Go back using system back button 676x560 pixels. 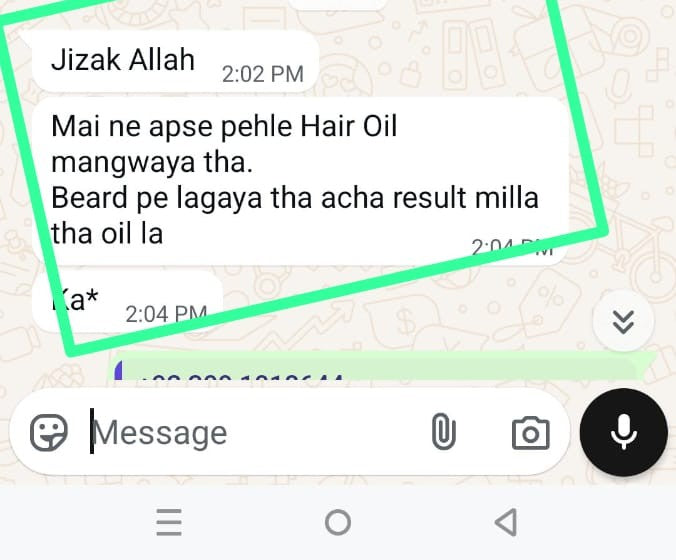pos(507,522)
